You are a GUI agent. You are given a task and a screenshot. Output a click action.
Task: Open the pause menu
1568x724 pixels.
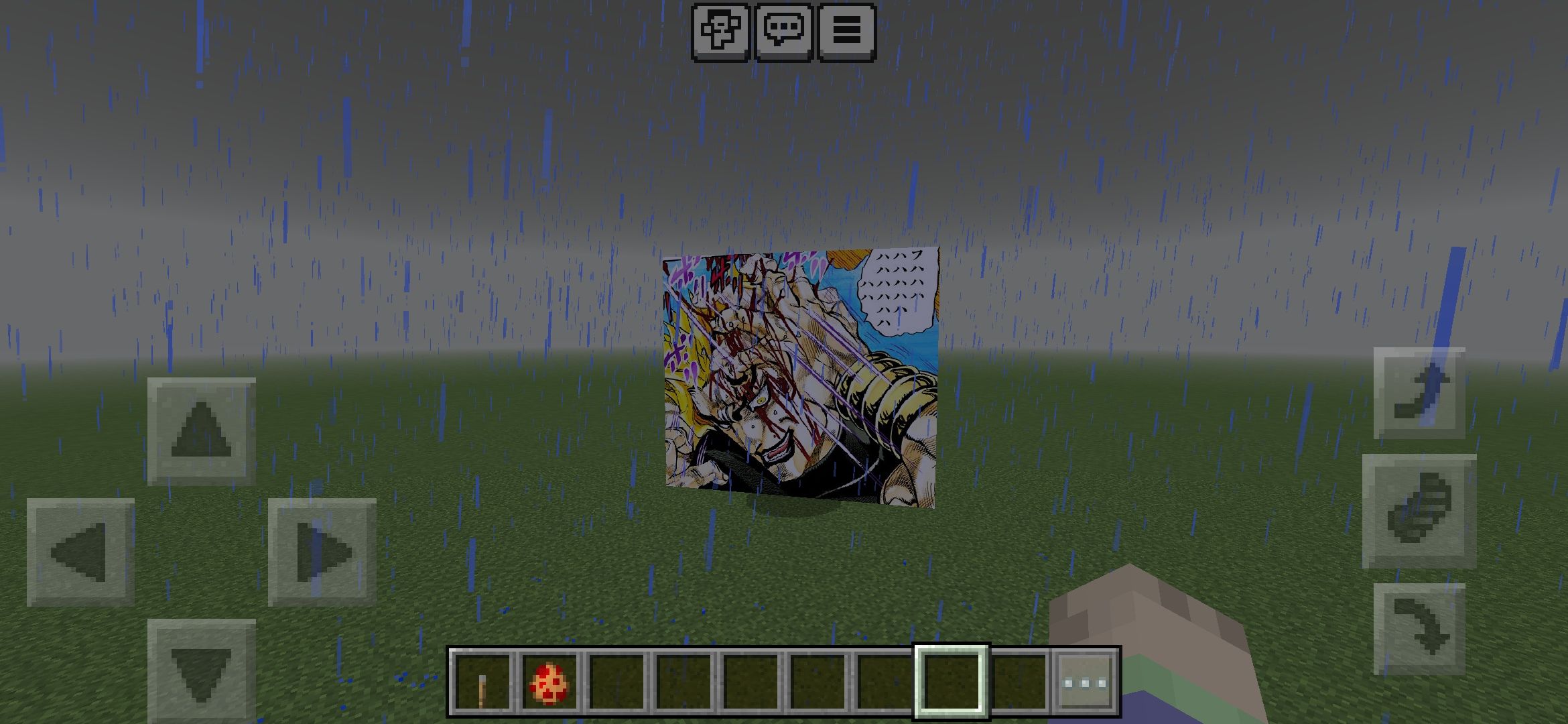(x=846, y=32)
